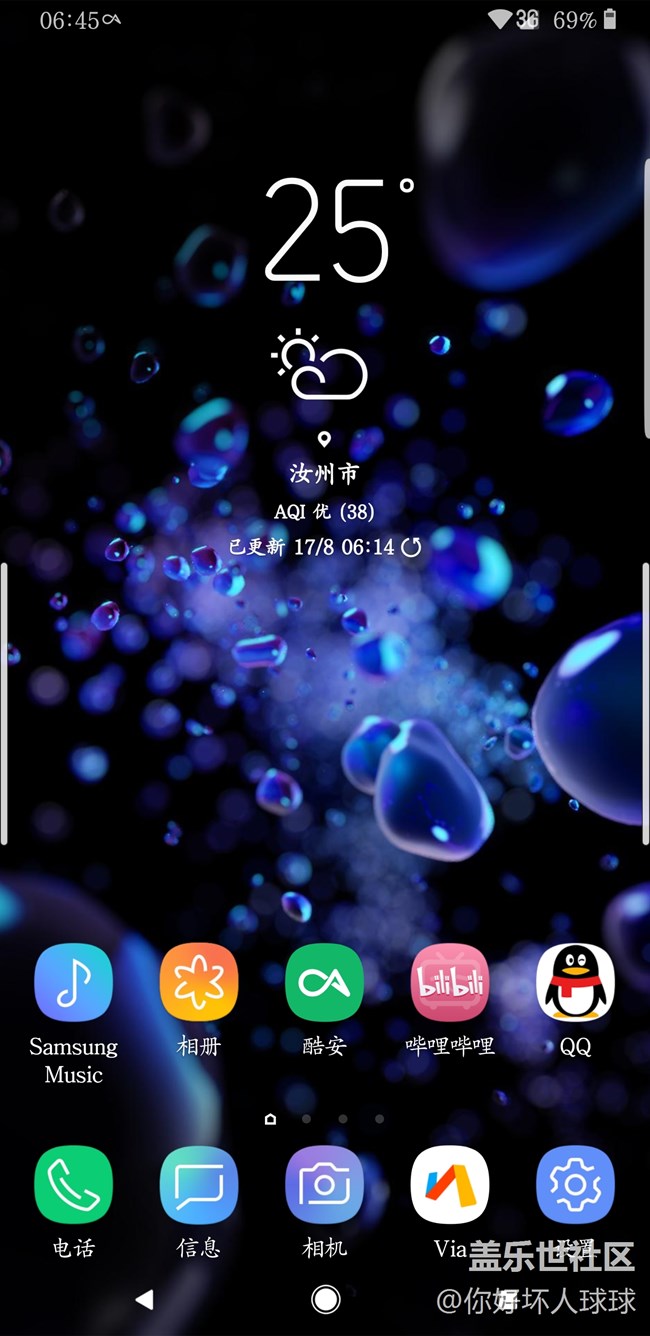Viewport: 650px width, 1336px height.
Task: Go to the second home page dot
Action: (306, 1119)
